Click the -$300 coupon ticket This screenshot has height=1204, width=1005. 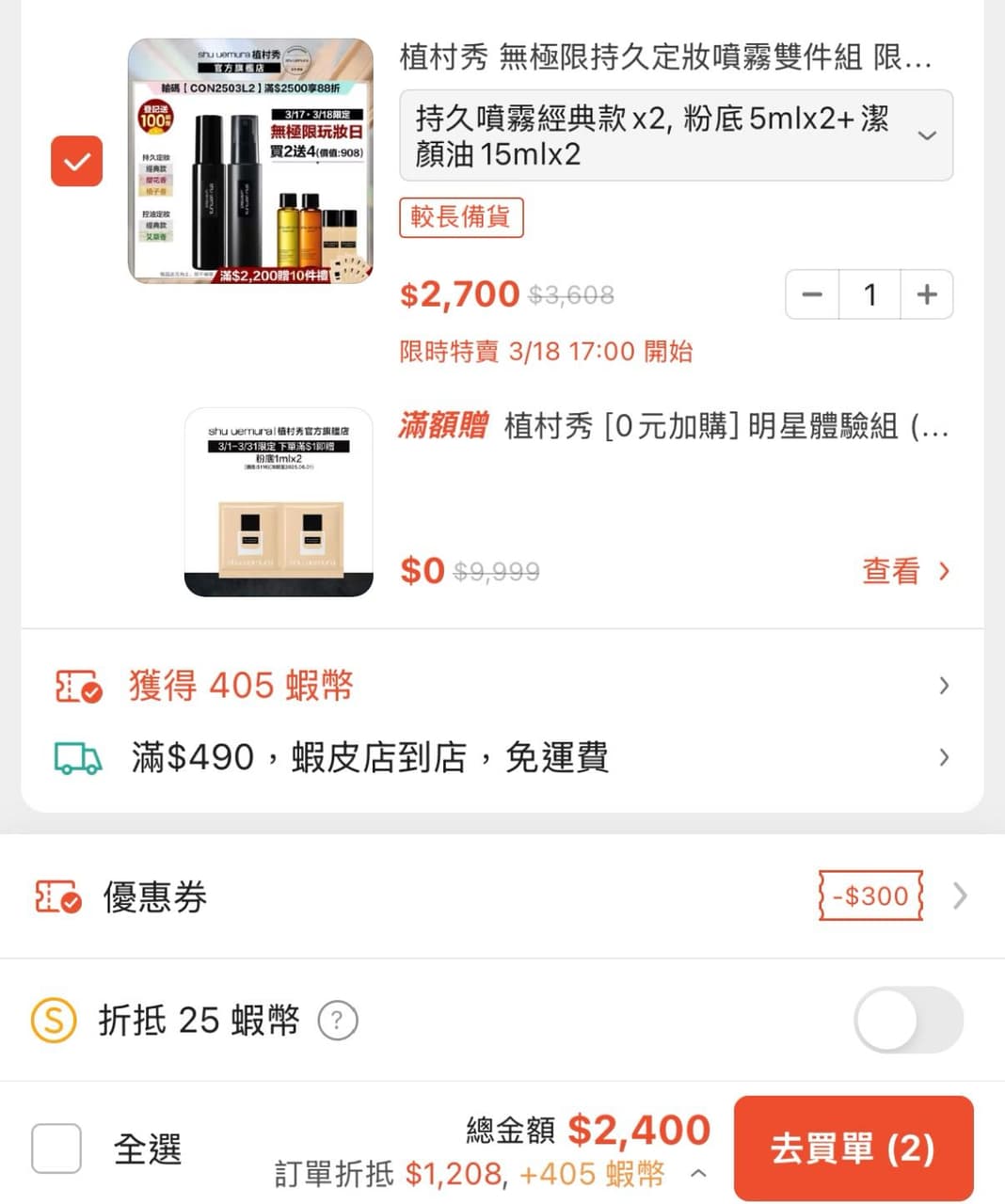point(869,895)
